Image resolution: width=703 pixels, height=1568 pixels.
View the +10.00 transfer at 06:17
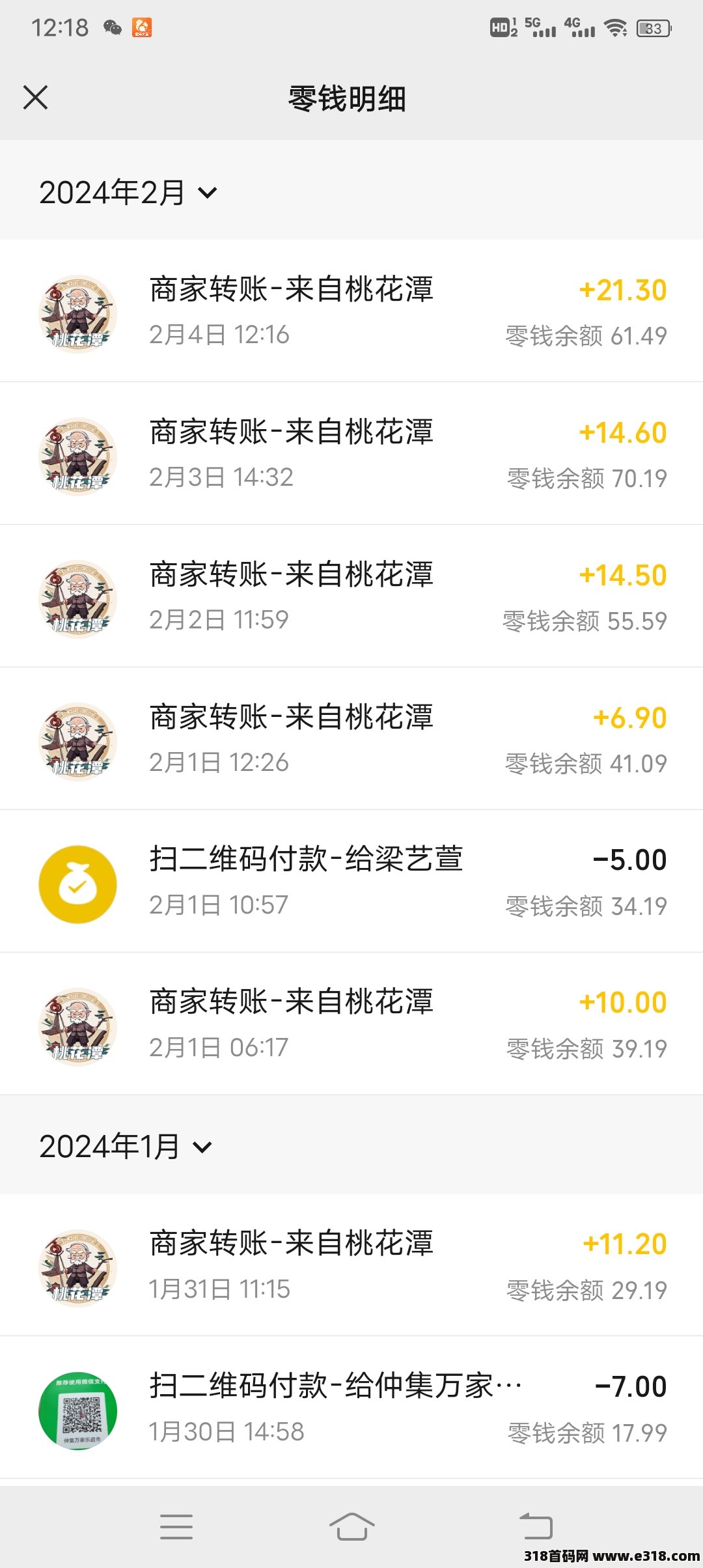(x=351, y=1024)
